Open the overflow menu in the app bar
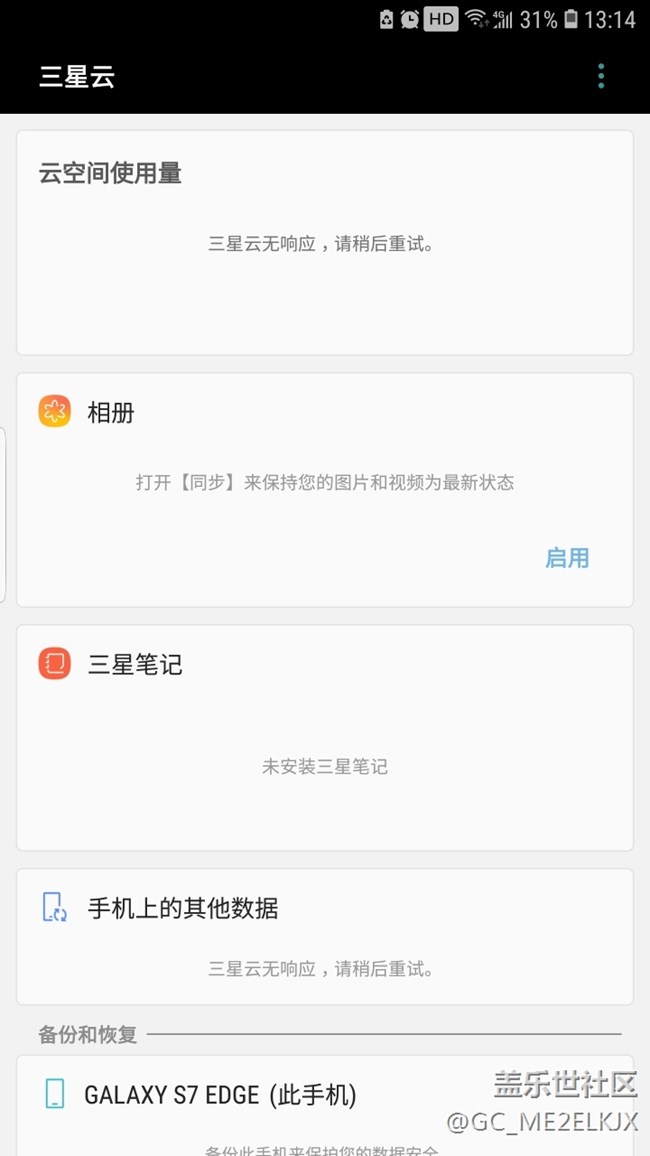The width and height of the screenshot is (650, 1156). coord(601,76)
